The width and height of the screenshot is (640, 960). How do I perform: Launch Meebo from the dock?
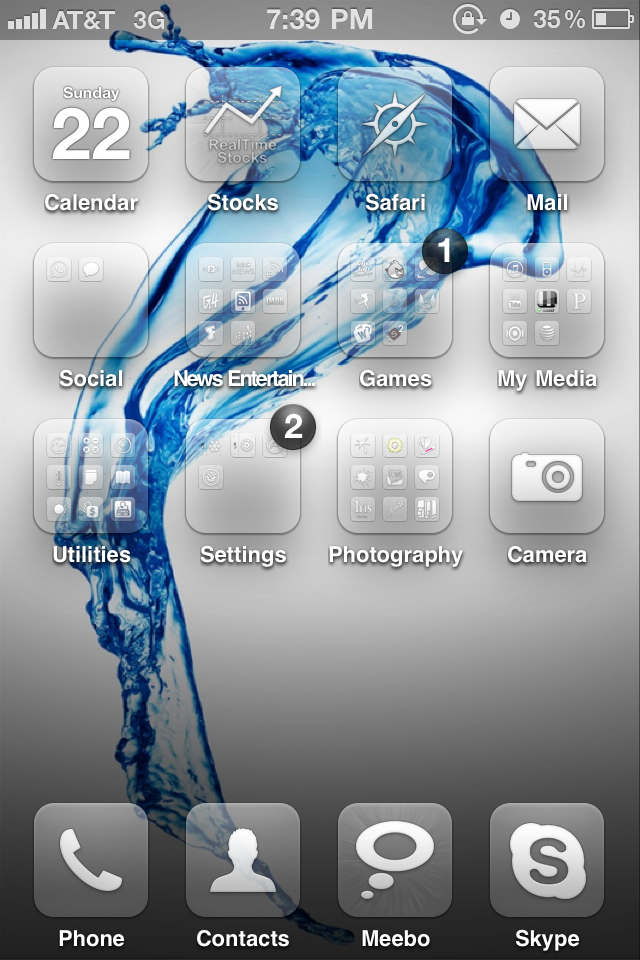click(395, 860)
